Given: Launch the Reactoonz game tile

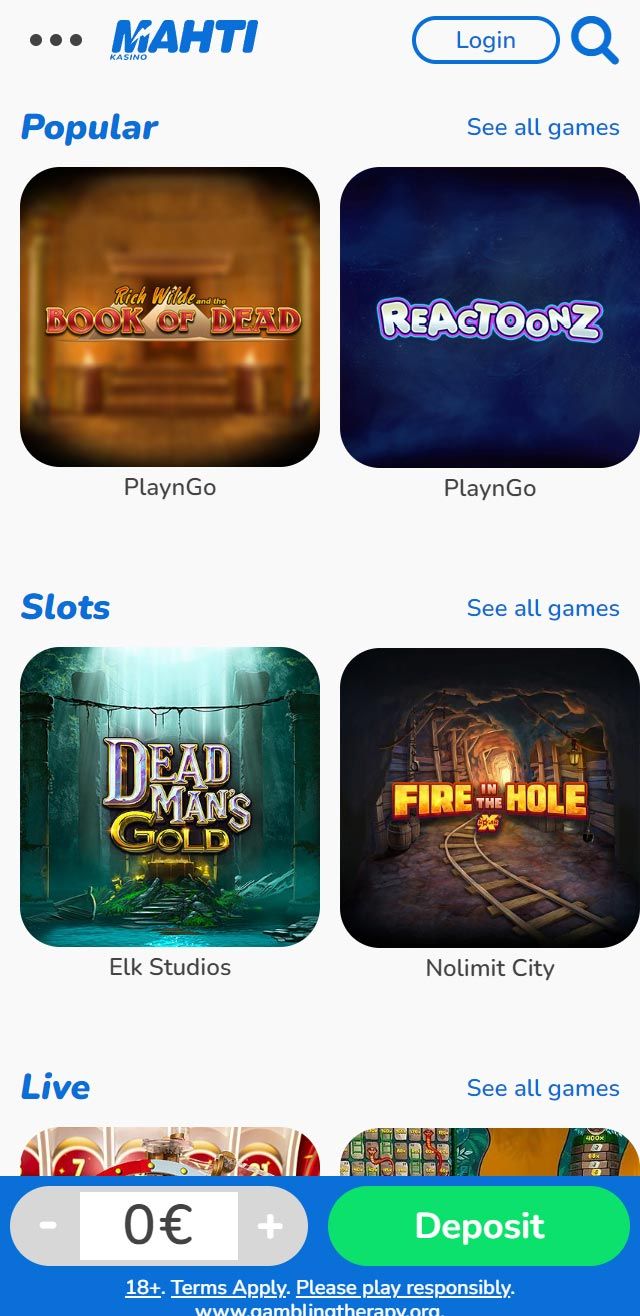Looking at the screenshot, I should tap(490, 317).
